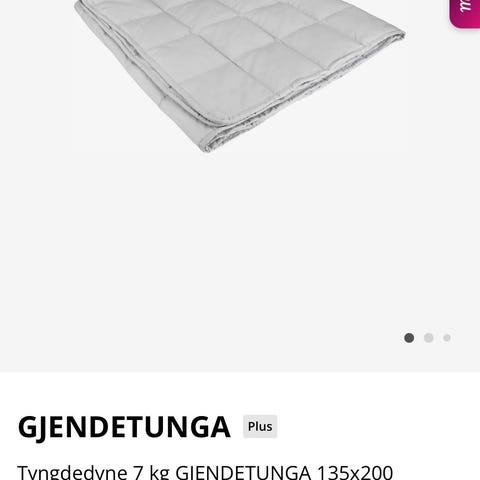Jump to the second image dot
Viewport: 480px width, 480px height.
tap(429, 338)
